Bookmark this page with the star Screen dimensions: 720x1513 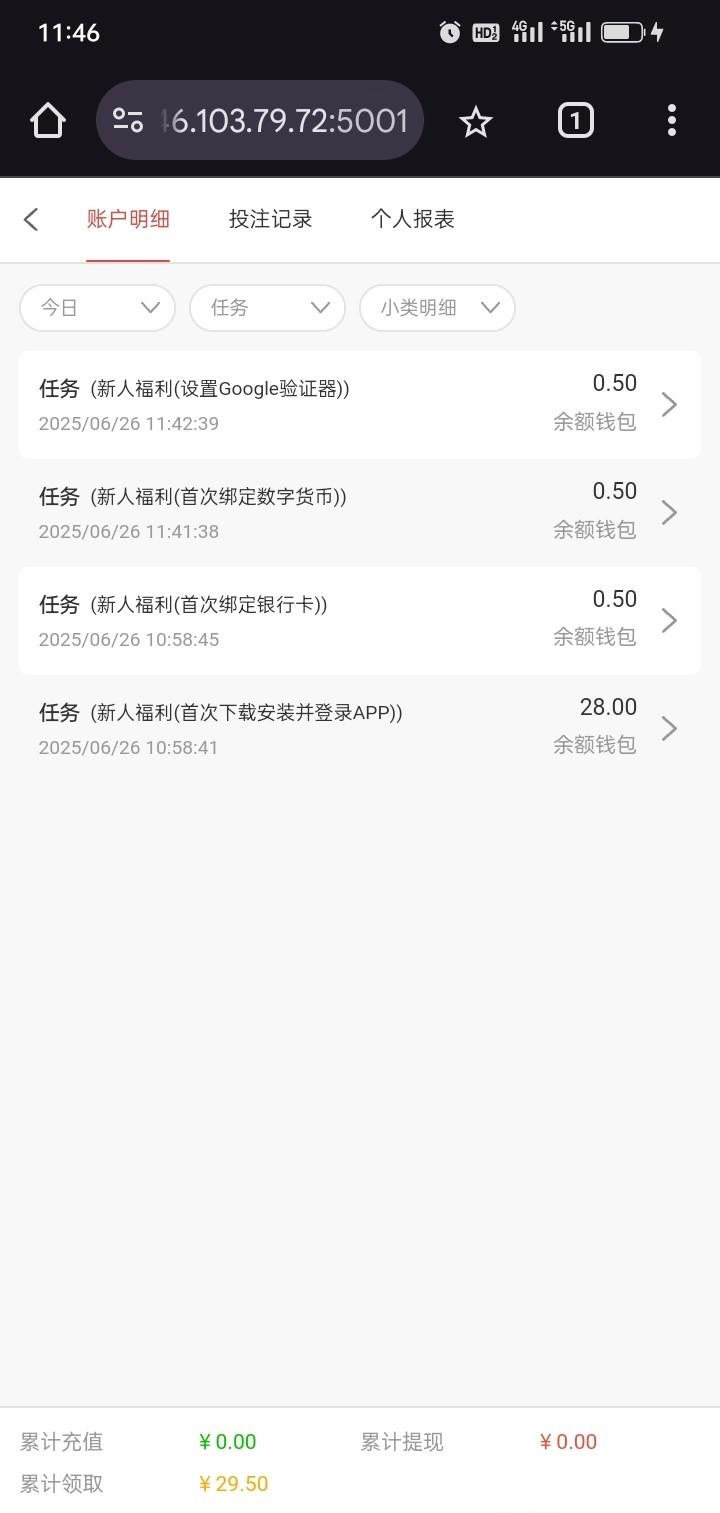click(x=476, y=122)
